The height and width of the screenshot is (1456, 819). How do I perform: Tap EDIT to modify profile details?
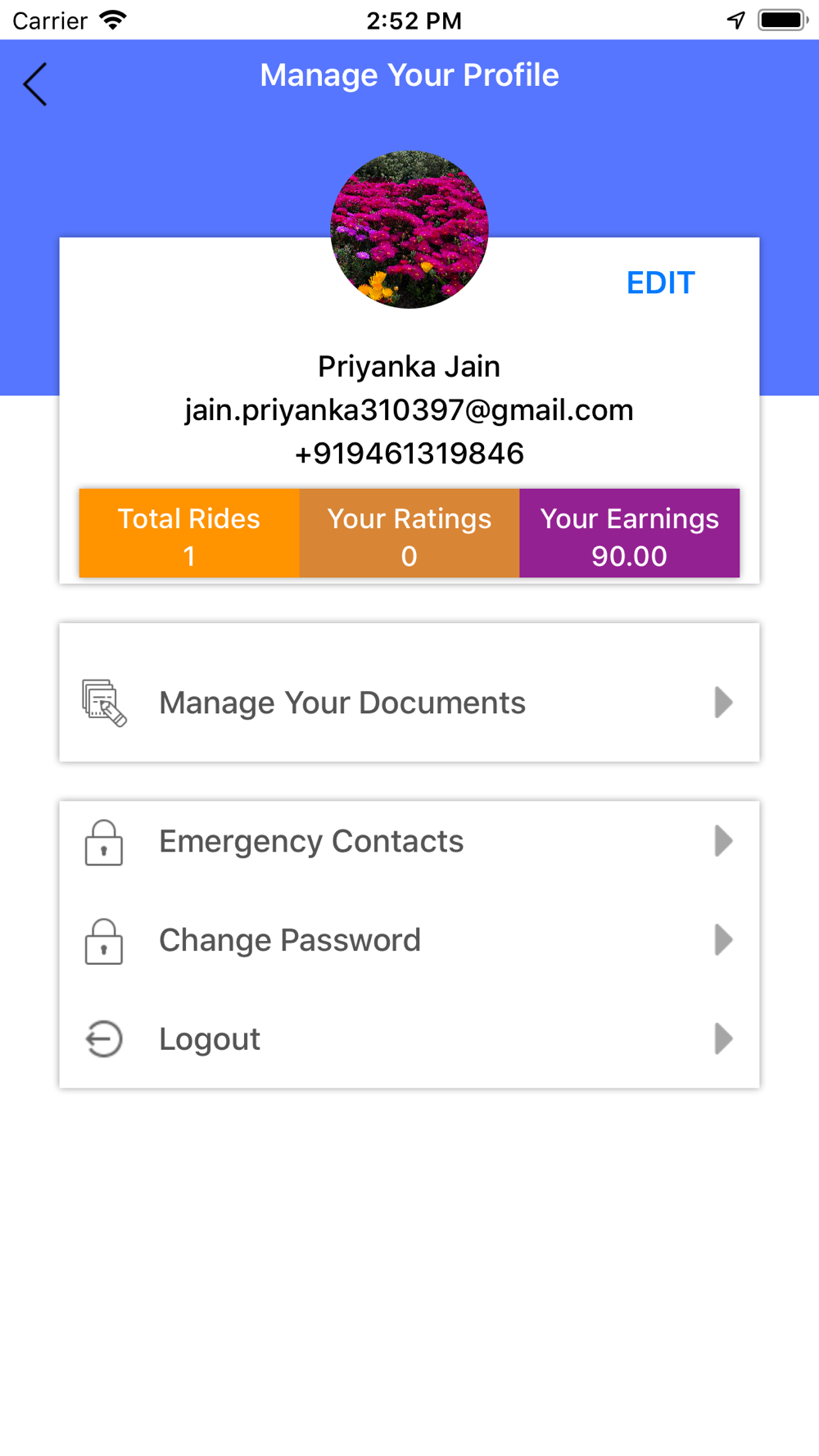660,283
